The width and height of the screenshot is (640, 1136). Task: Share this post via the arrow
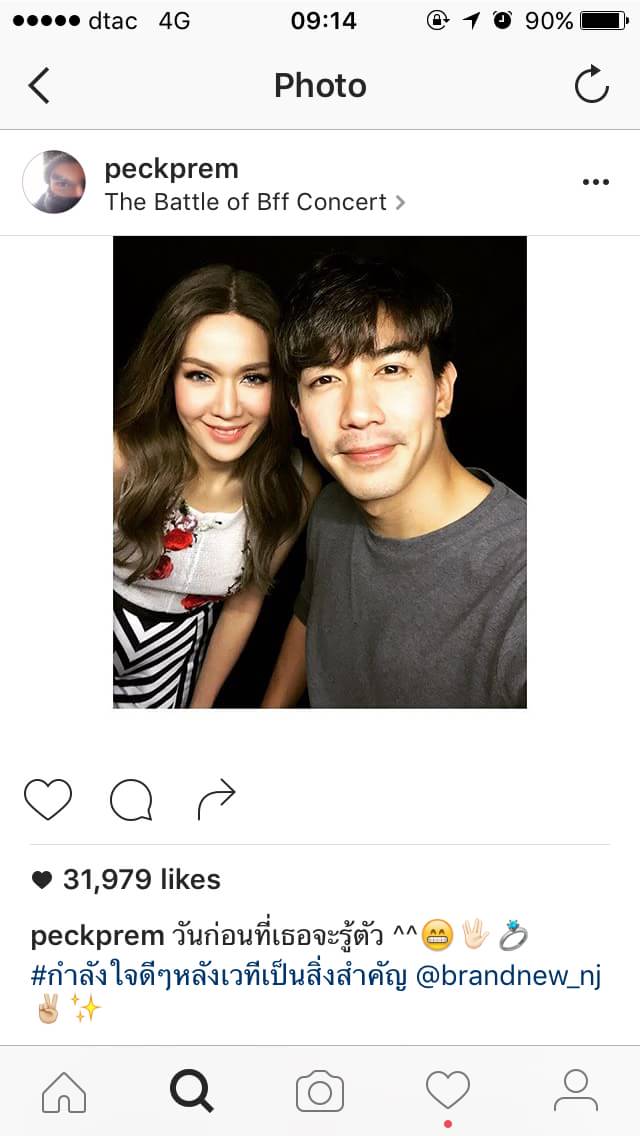pos(216,799)
